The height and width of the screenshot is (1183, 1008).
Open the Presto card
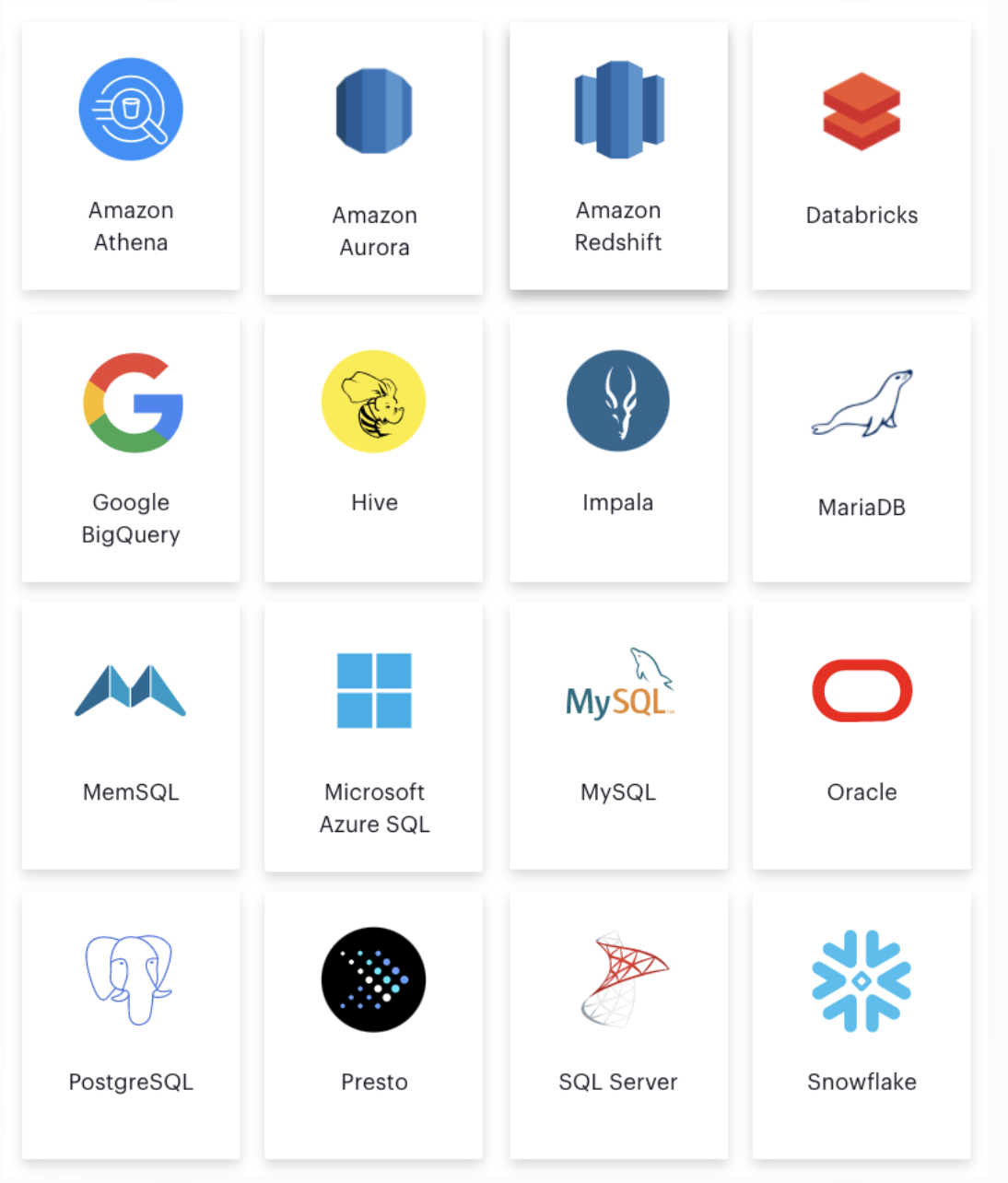373,1025
